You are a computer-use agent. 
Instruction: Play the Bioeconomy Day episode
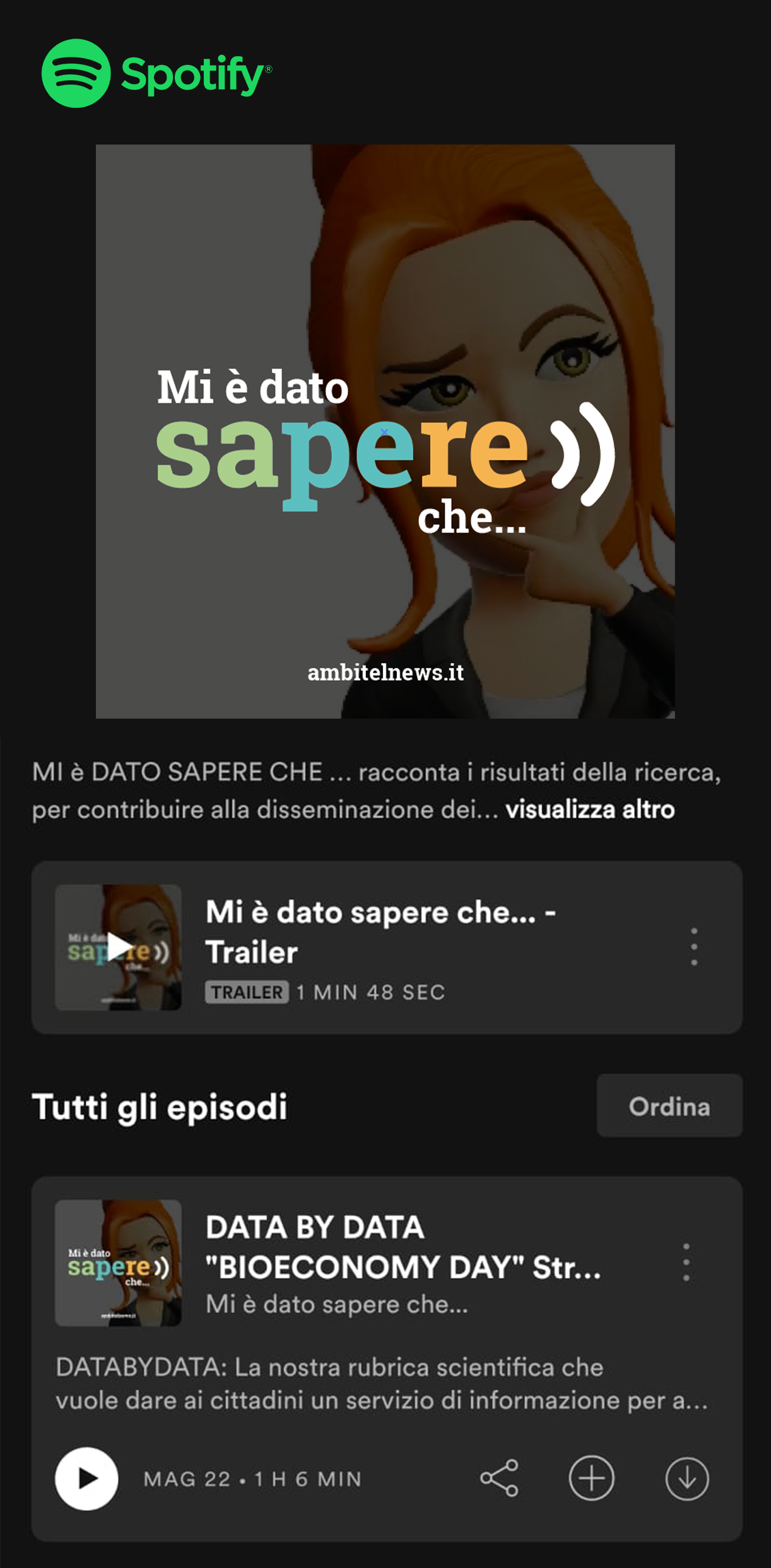86,1478
